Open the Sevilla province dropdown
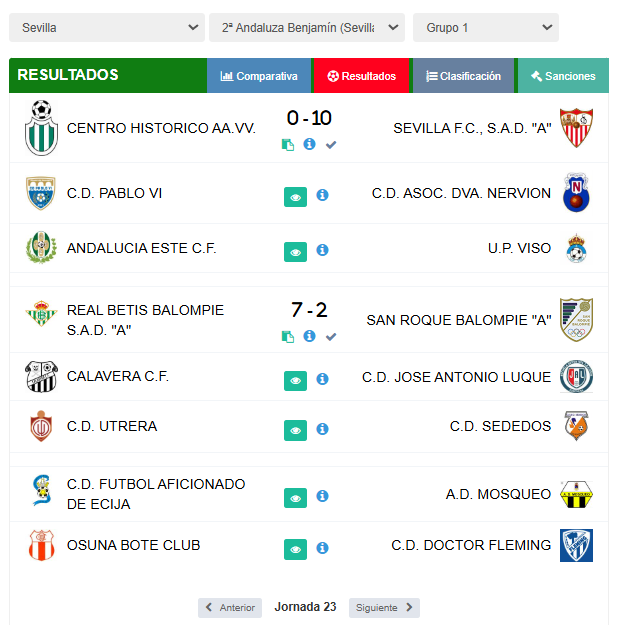 click(x=106, y=28)
